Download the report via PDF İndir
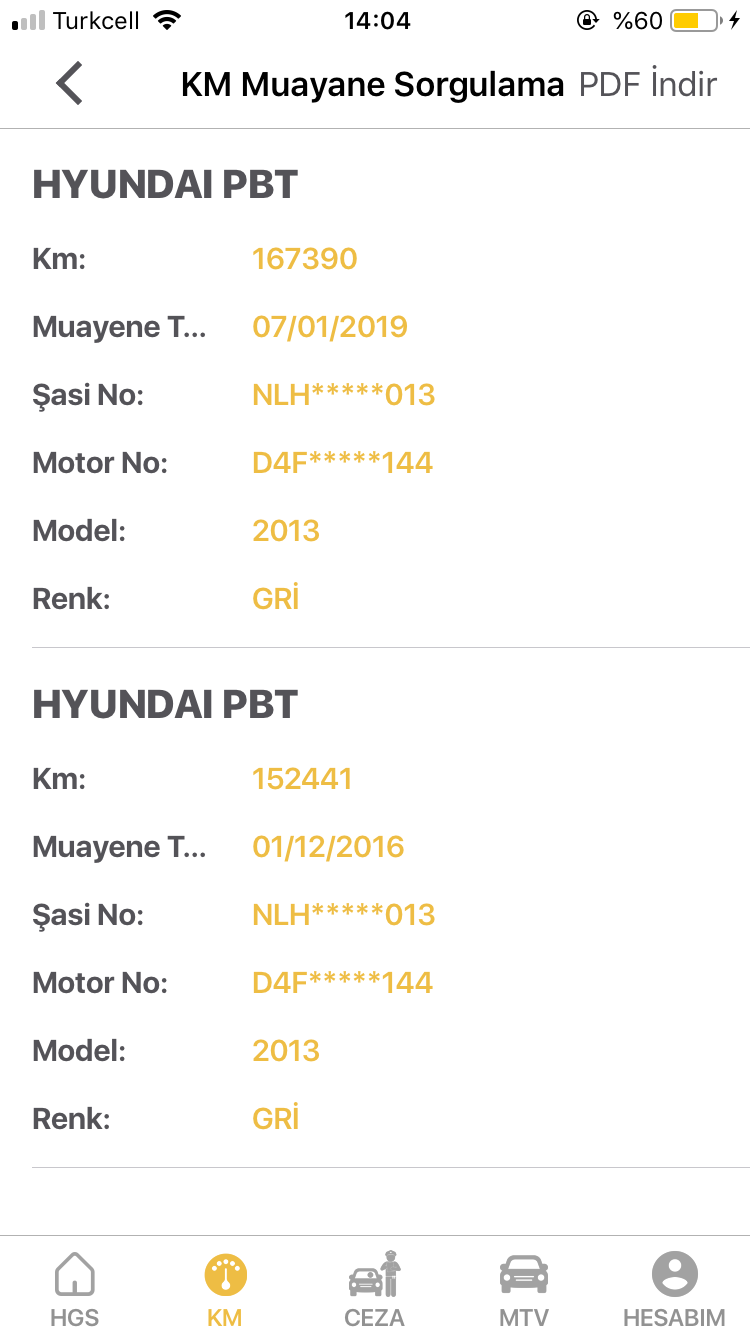 (647, 85)
